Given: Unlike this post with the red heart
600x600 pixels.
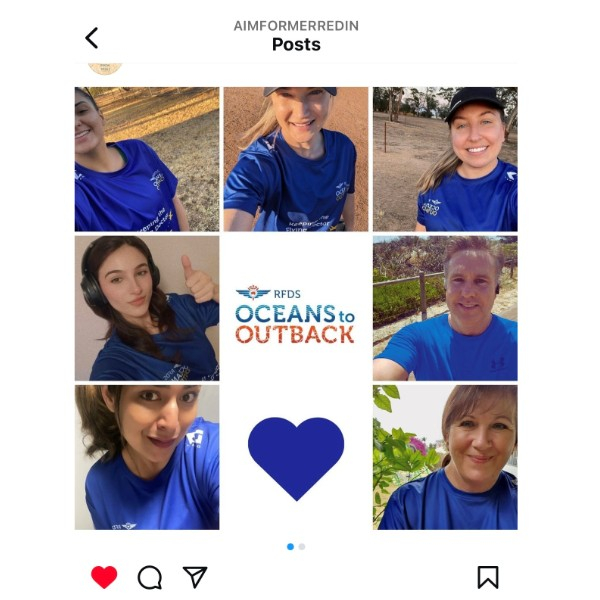Looking at the screenshot, I should [x=104, y=577].
